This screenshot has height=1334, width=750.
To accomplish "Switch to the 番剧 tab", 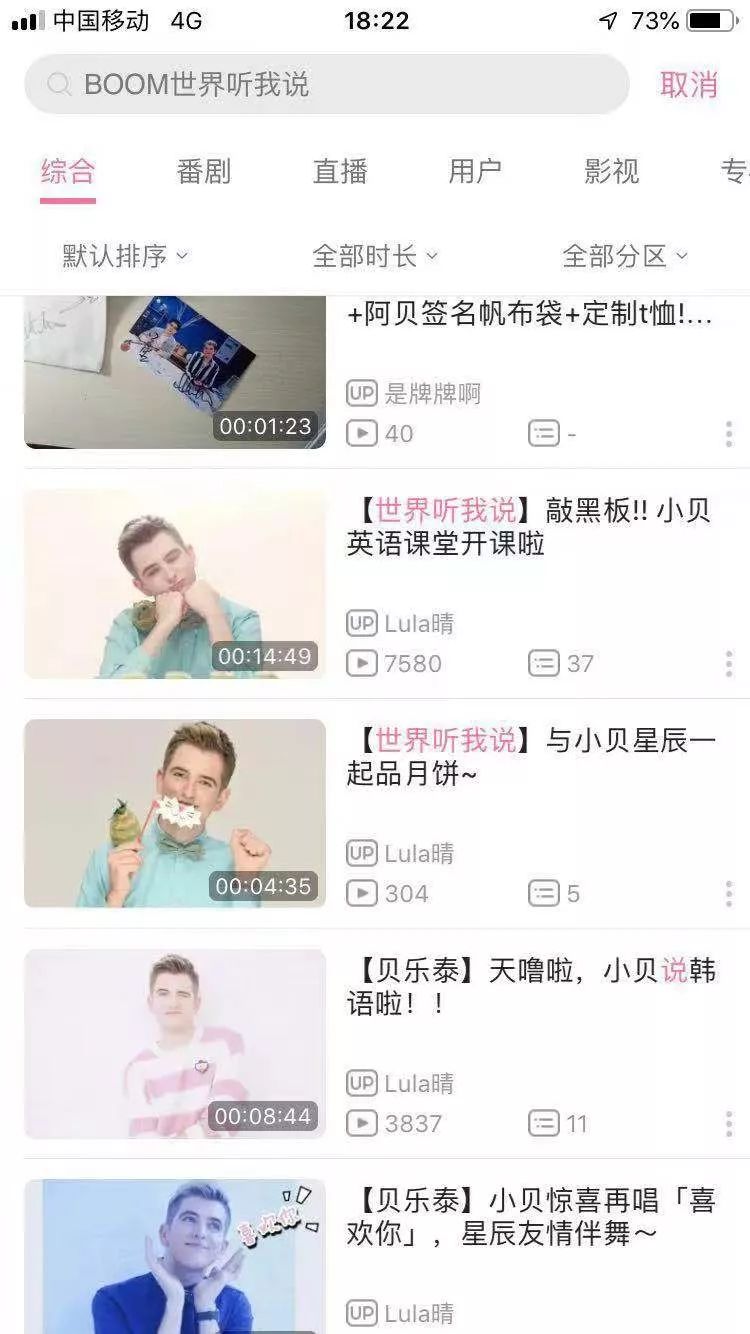I will (203, 172).
